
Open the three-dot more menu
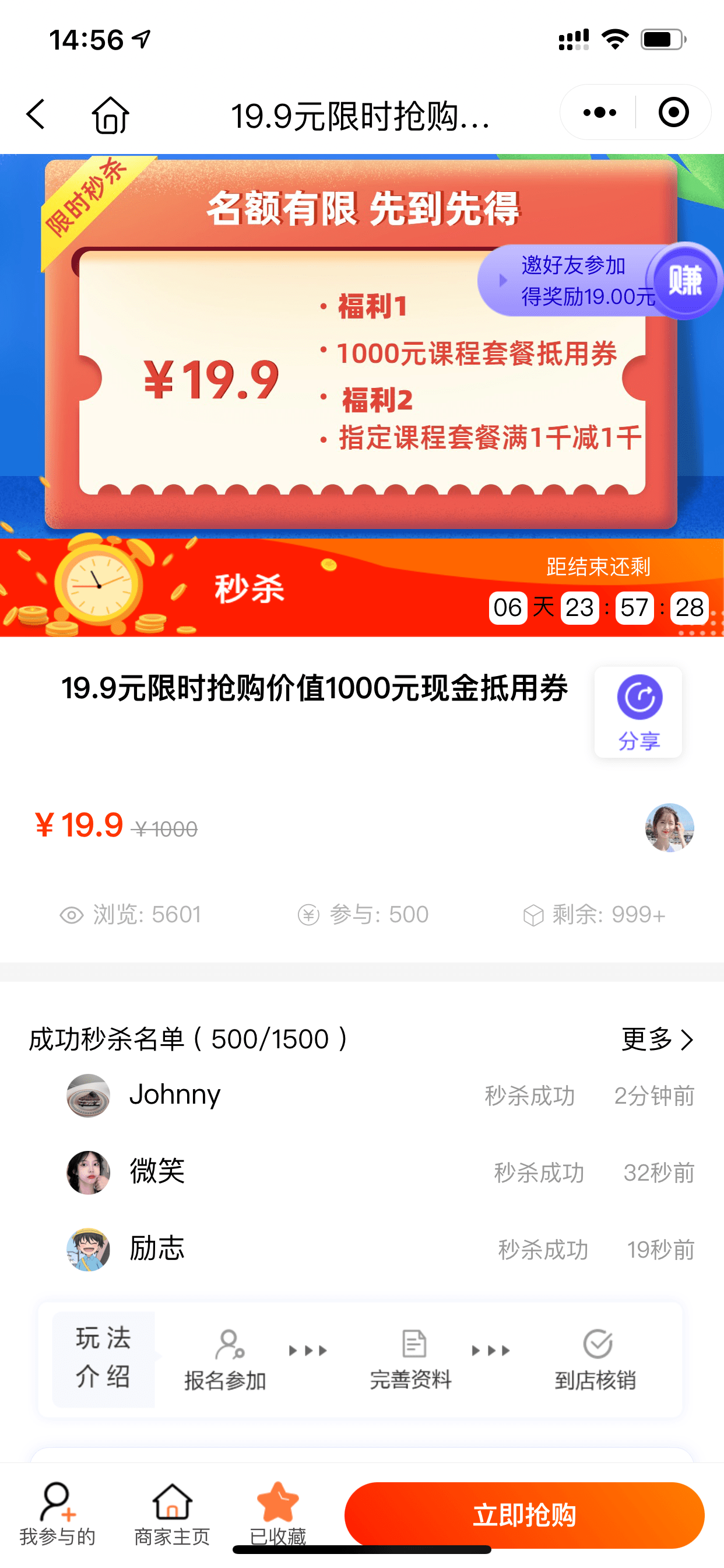point(599,113)
